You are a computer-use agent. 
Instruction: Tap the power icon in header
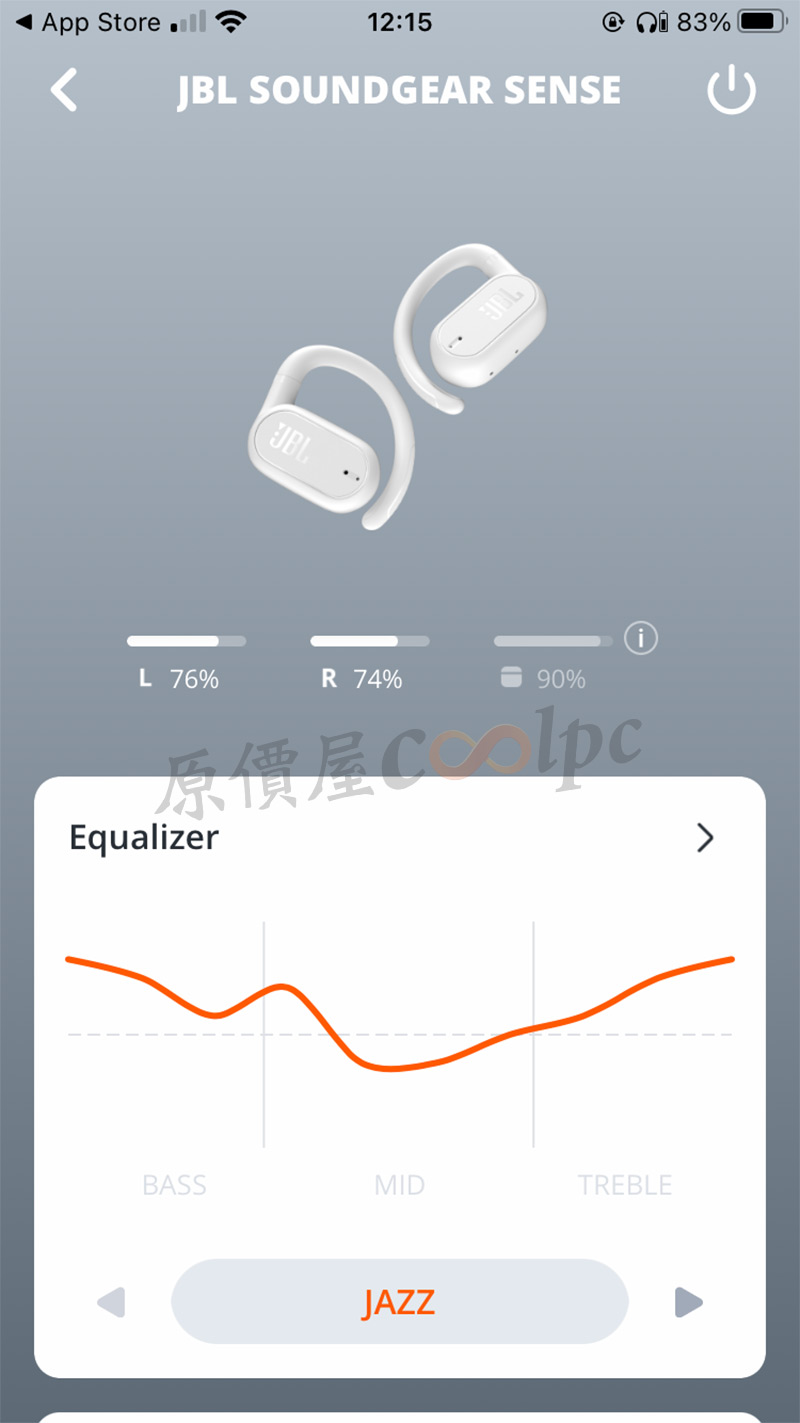(731, 90)
